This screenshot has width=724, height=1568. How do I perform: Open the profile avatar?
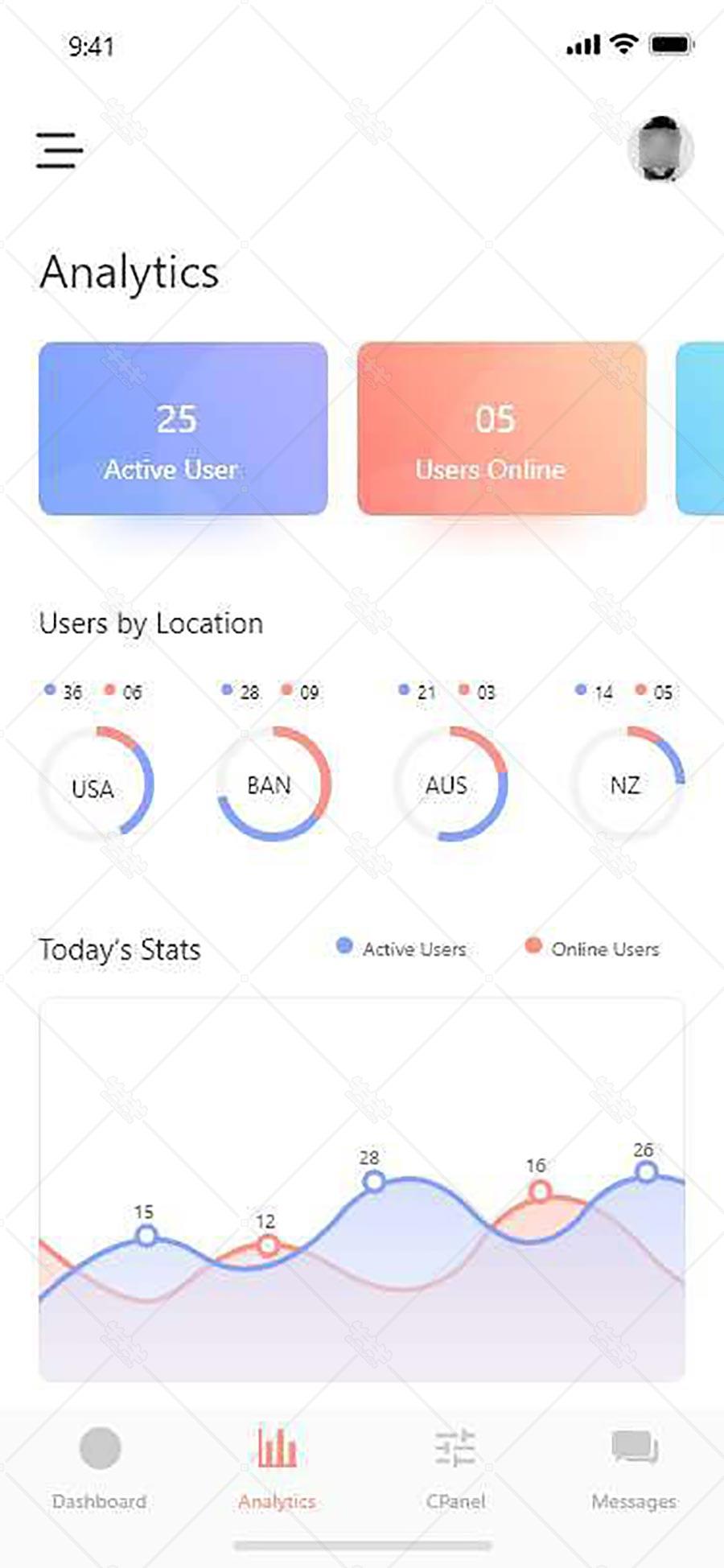pyautogui.click(x=660, y=150)
